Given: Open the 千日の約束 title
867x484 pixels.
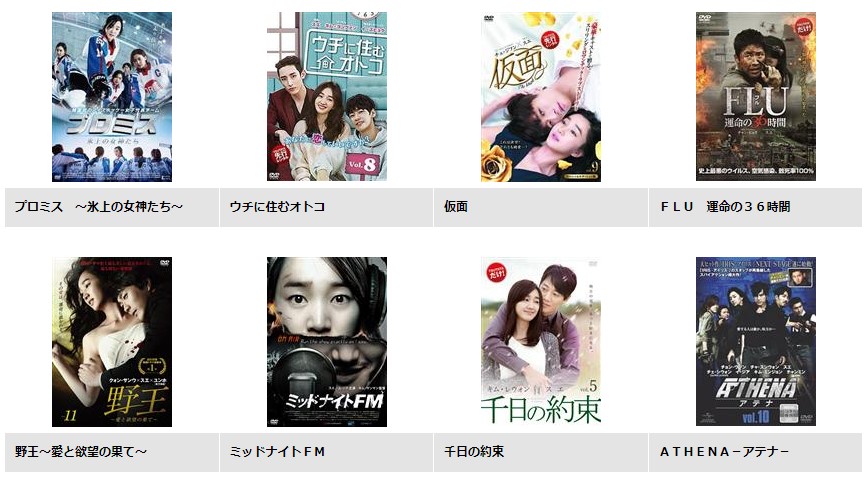Looking at the screenshot, I should click(541, 342).
